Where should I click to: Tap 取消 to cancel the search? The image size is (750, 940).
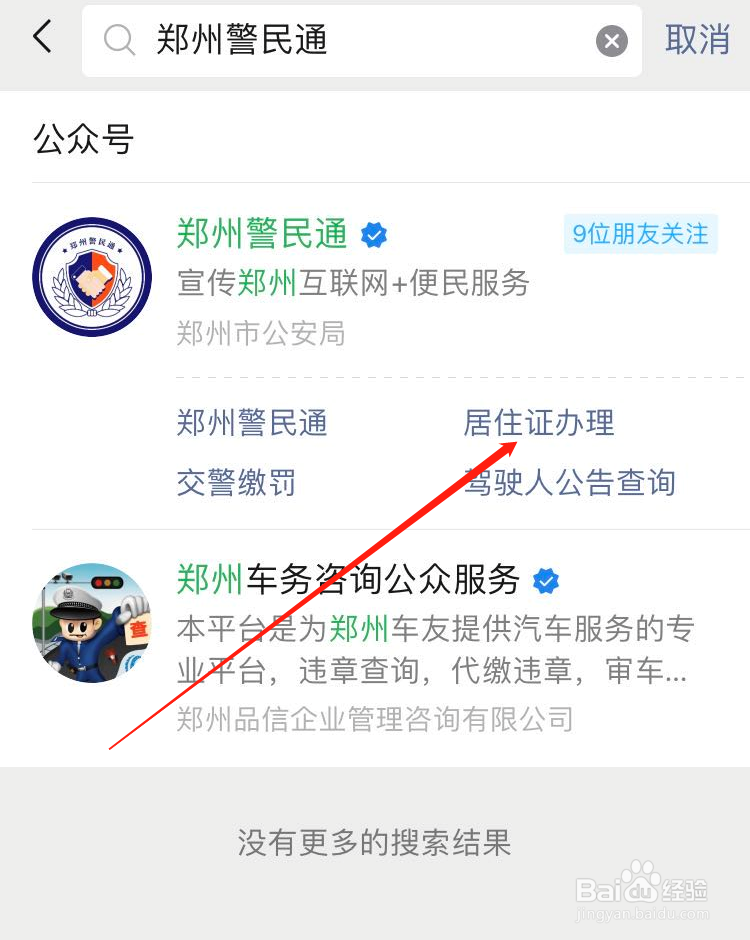pyautogui.click(x=697, y=41)
